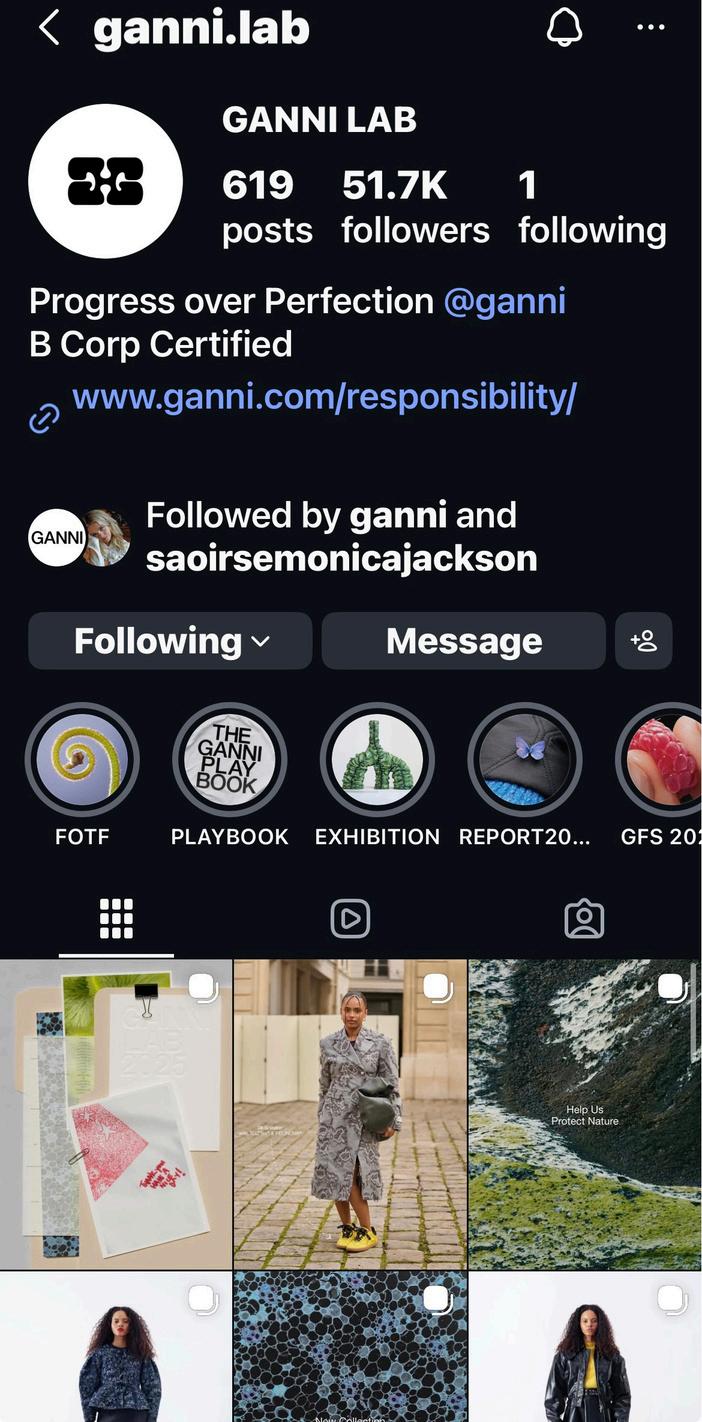Screen dimensions: 702x1422
Task: Open the post of woman in grey coat
Action: pos(350,1114)
